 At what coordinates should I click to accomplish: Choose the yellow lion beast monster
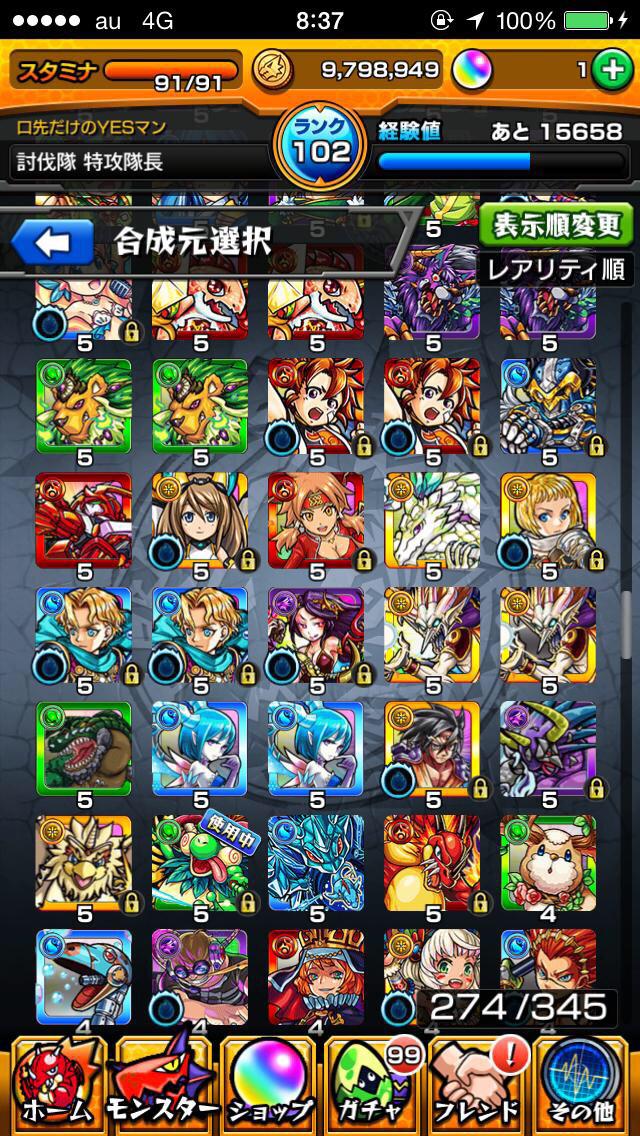[84, 864]
